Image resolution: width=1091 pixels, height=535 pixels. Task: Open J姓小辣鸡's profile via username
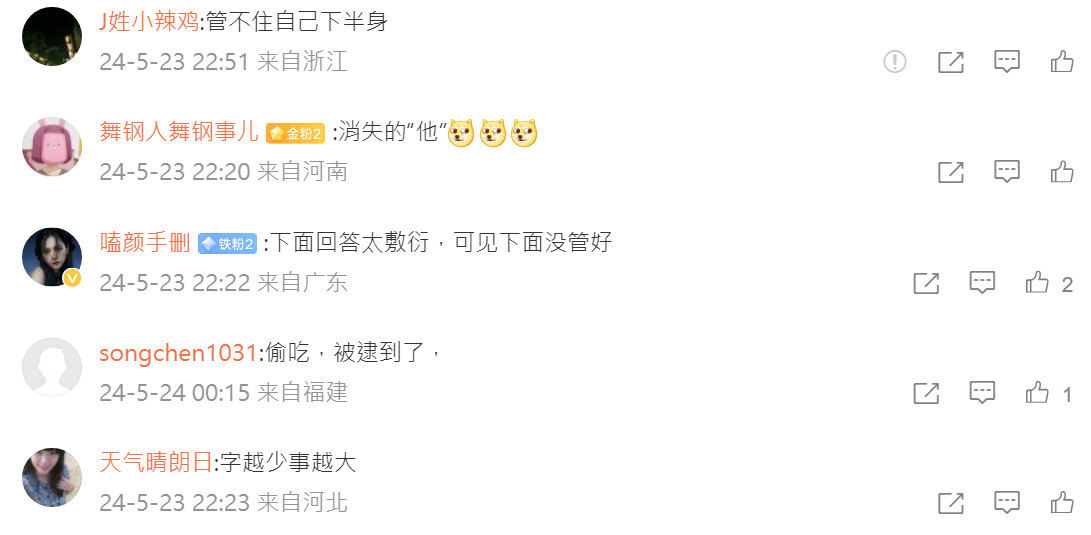[x=148, y=22]
